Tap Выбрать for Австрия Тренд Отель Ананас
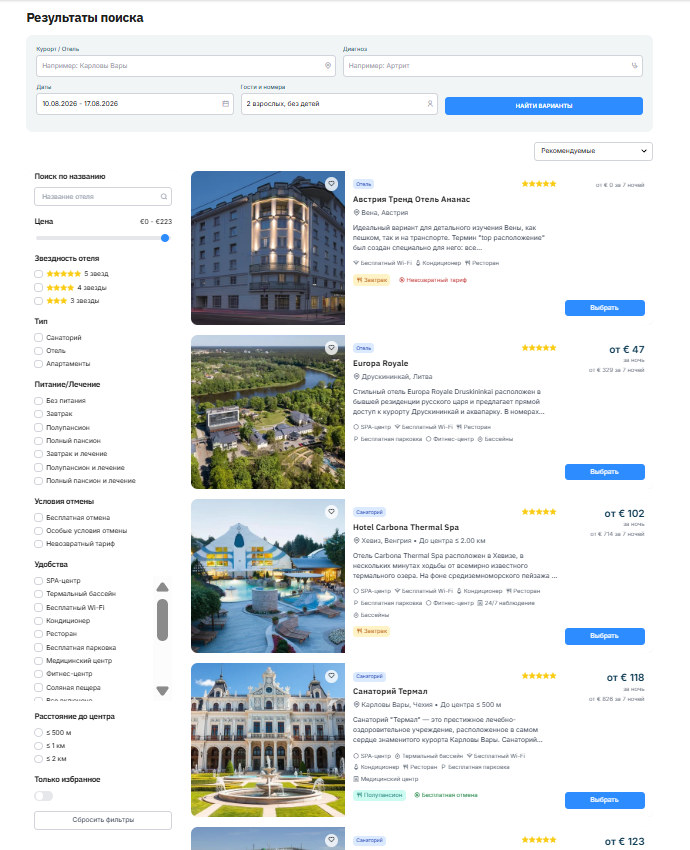Image resolution: width=690 pixels, height=850 pixels. click(604, 308)
